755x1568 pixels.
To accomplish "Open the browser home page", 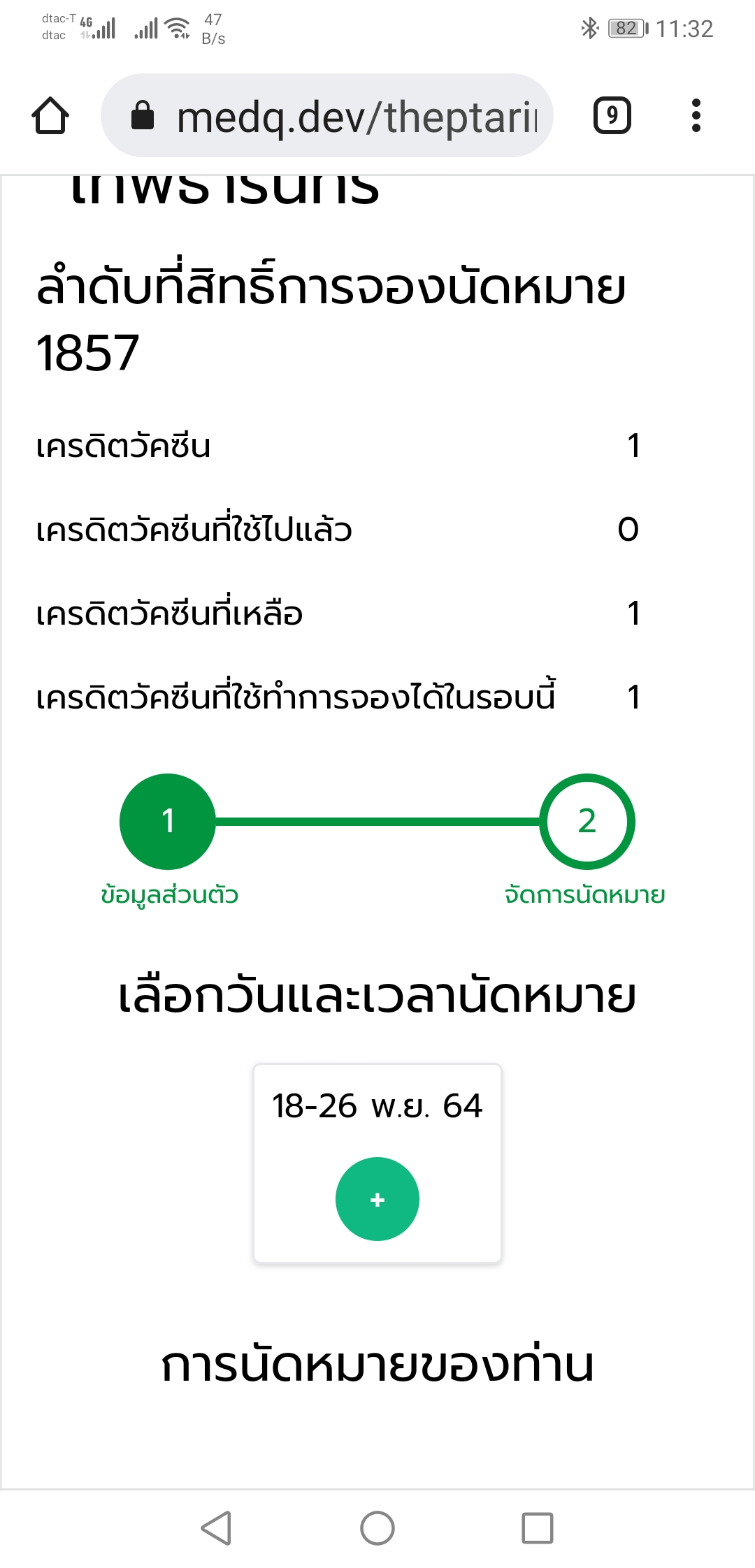I will 50,115.
